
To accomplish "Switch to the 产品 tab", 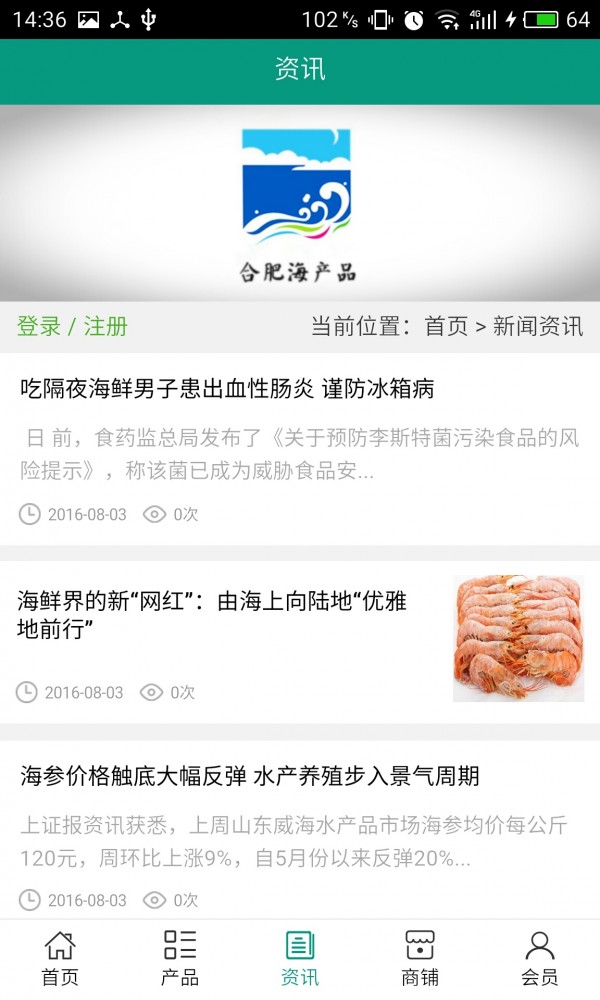I will pos(180,958).
